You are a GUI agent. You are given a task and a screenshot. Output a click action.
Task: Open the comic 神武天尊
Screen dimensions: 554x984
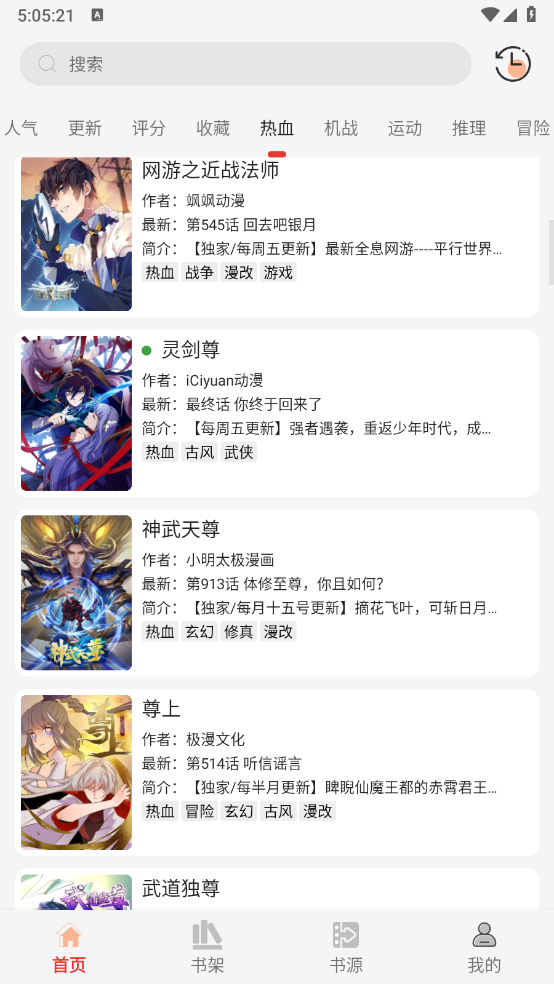[277, 592]
